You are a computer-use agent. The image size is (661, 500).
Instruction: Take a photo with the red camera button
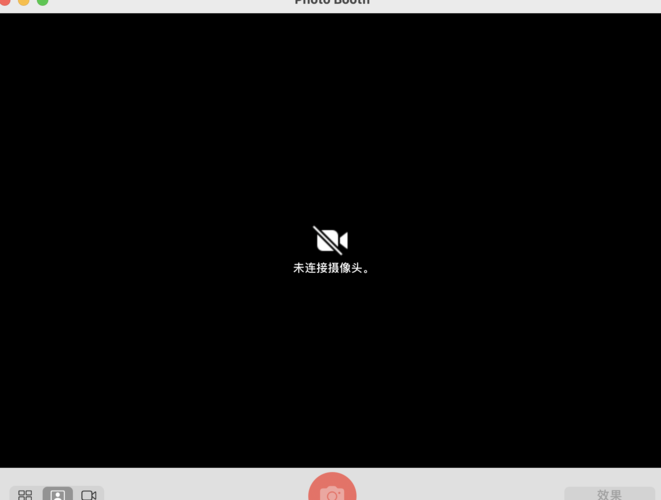[332, 490]
